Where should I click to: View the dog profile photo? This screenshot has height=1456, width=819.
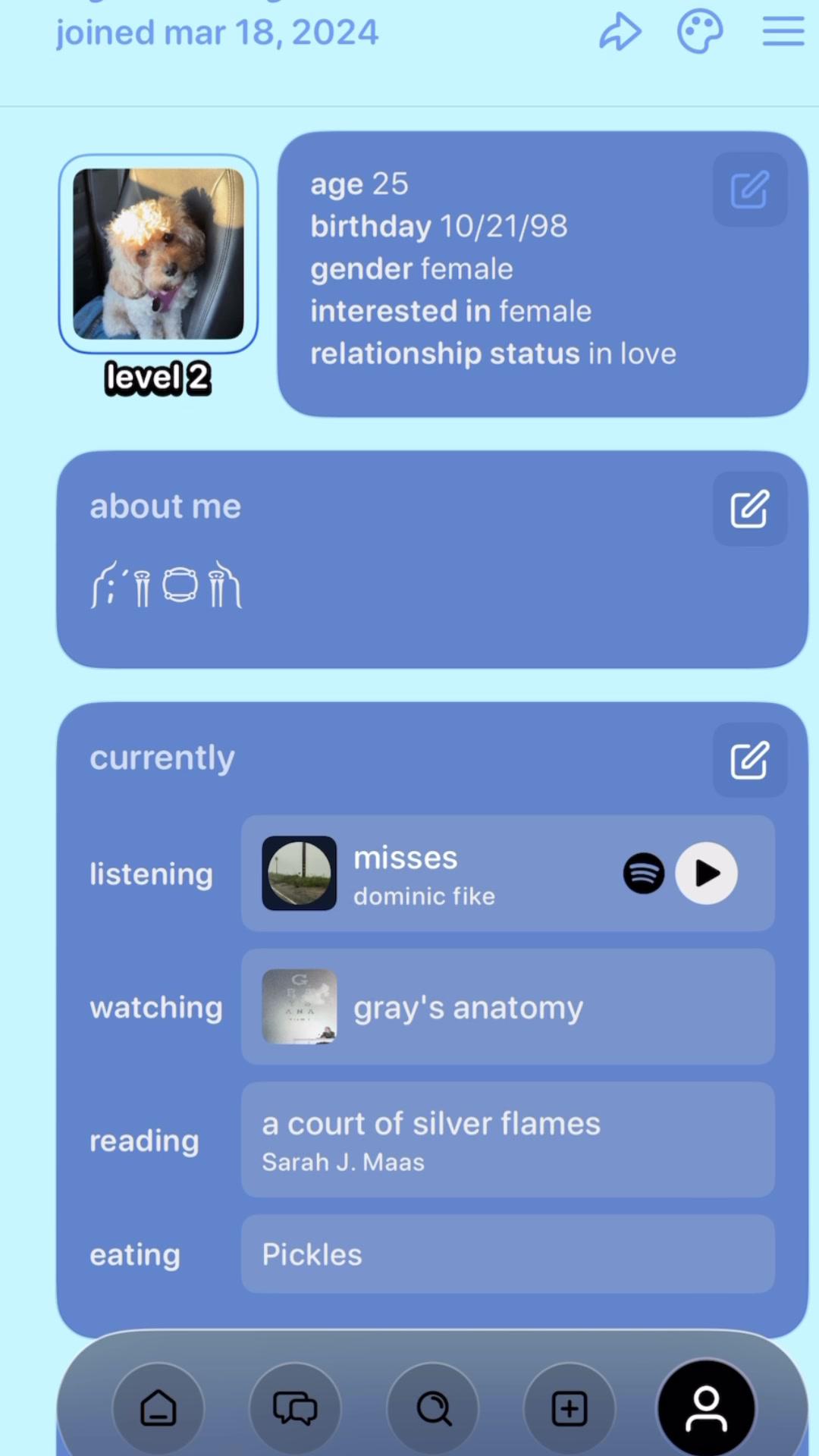(157, 253)
